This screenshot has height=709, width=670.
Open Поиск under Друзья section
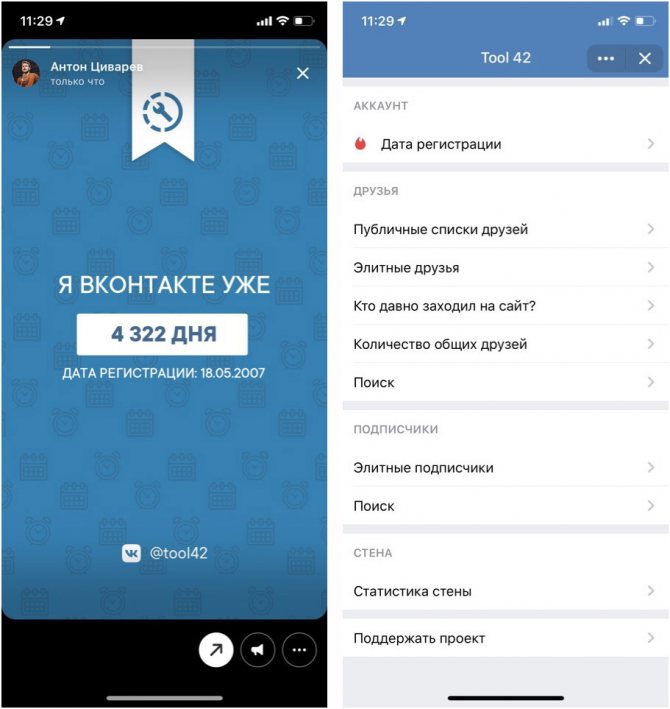pos(505,382)
